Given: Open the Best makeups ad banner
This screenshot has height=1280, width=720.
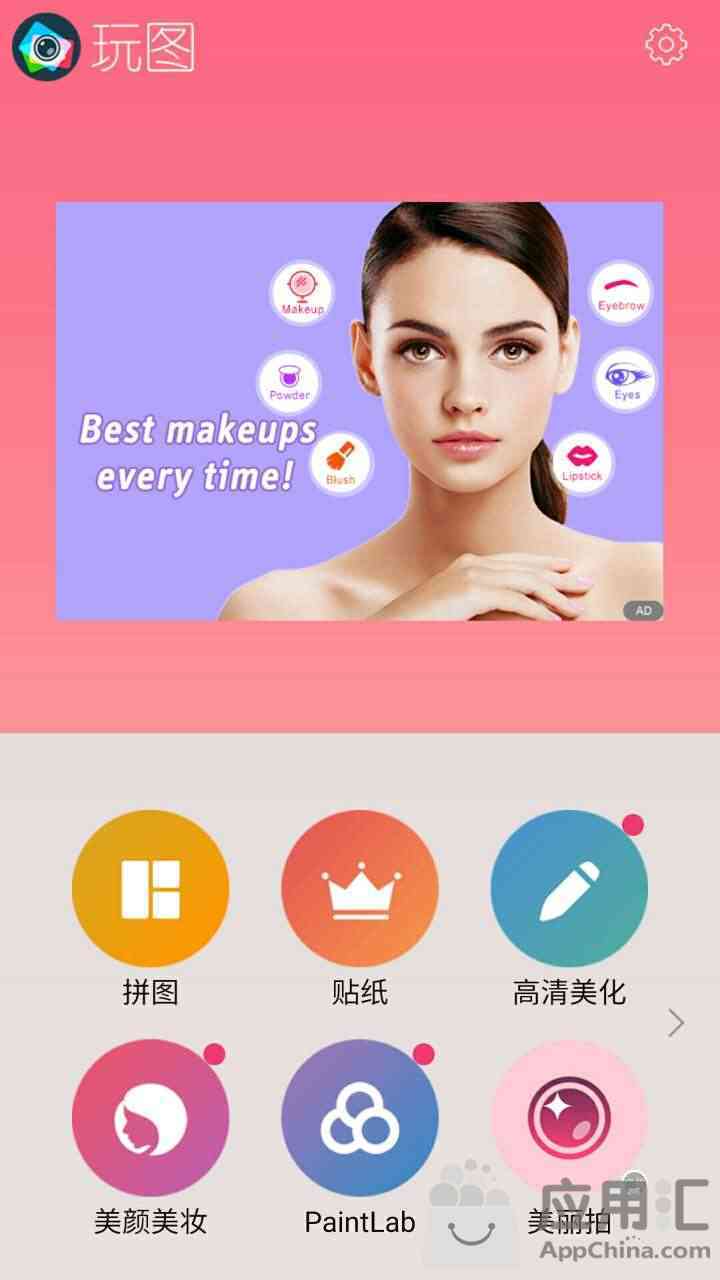Looking at the screenshot, I should click(360, 411).
